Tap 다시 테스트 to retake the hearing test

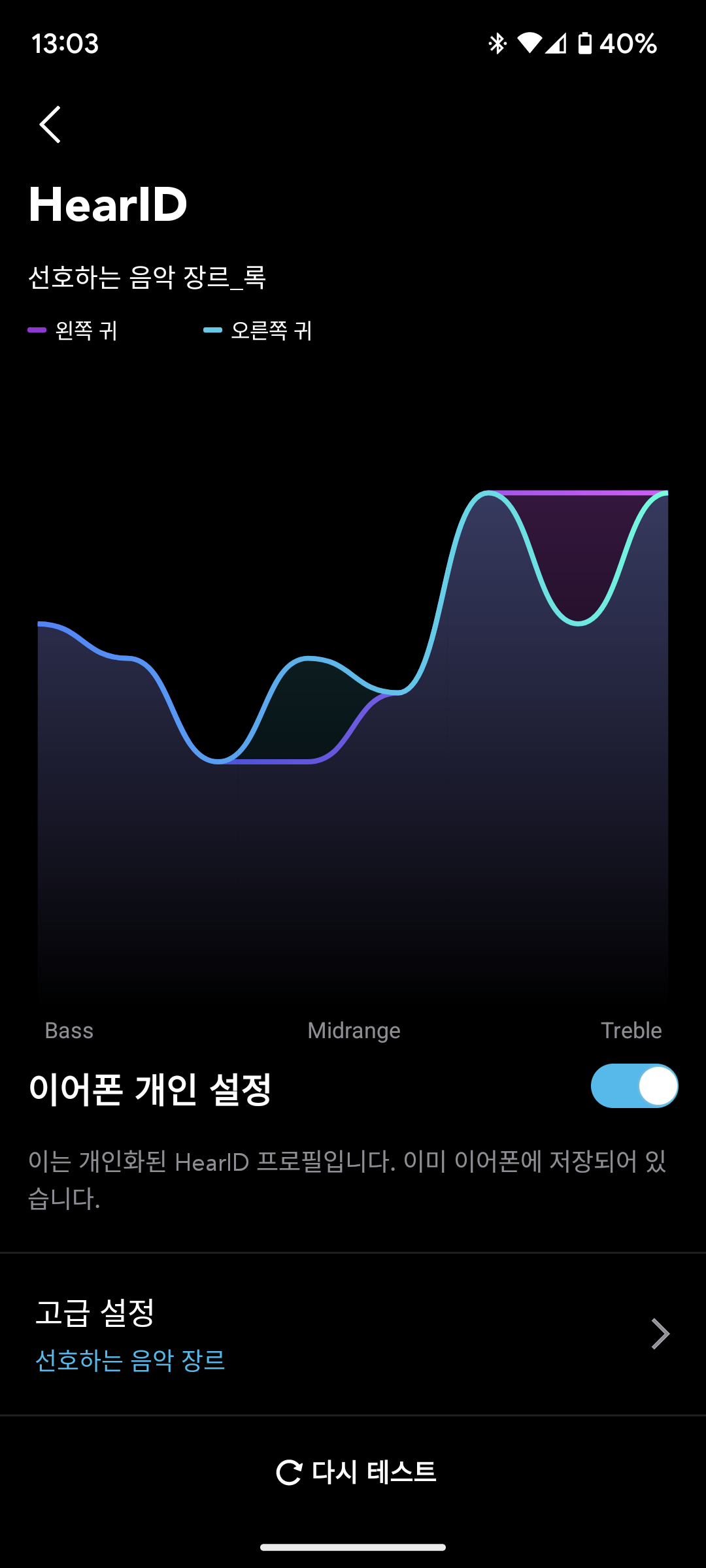356,1472
